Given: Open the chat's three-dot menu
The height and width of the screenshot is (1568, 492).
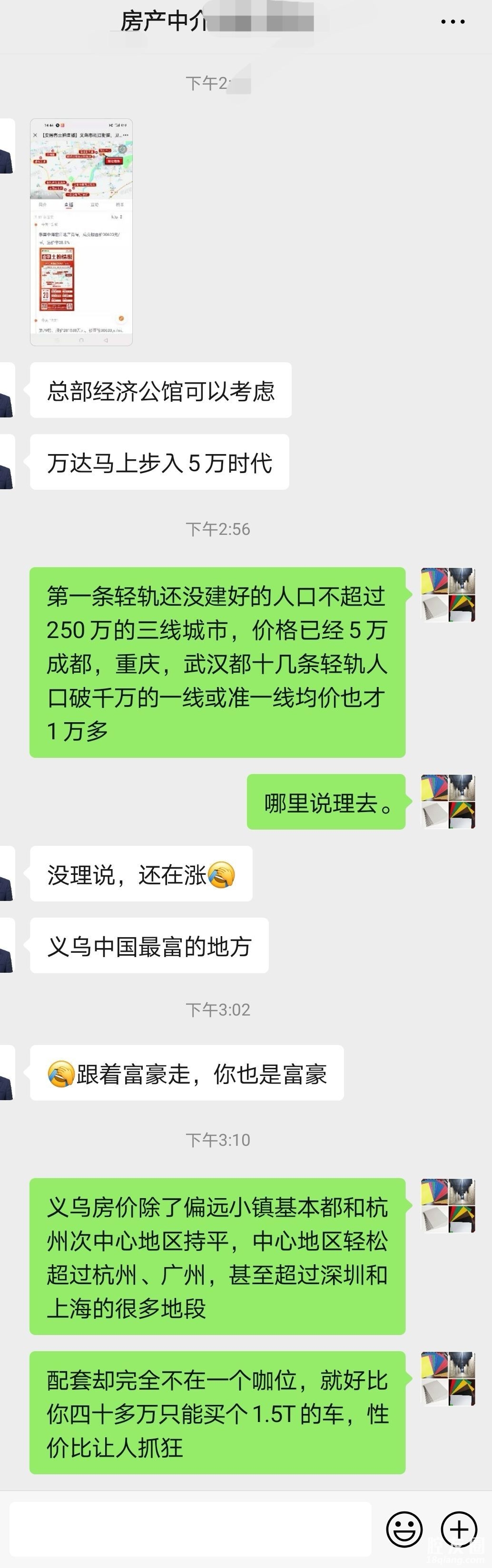Looking at the screenshot, I should [453, 22].
